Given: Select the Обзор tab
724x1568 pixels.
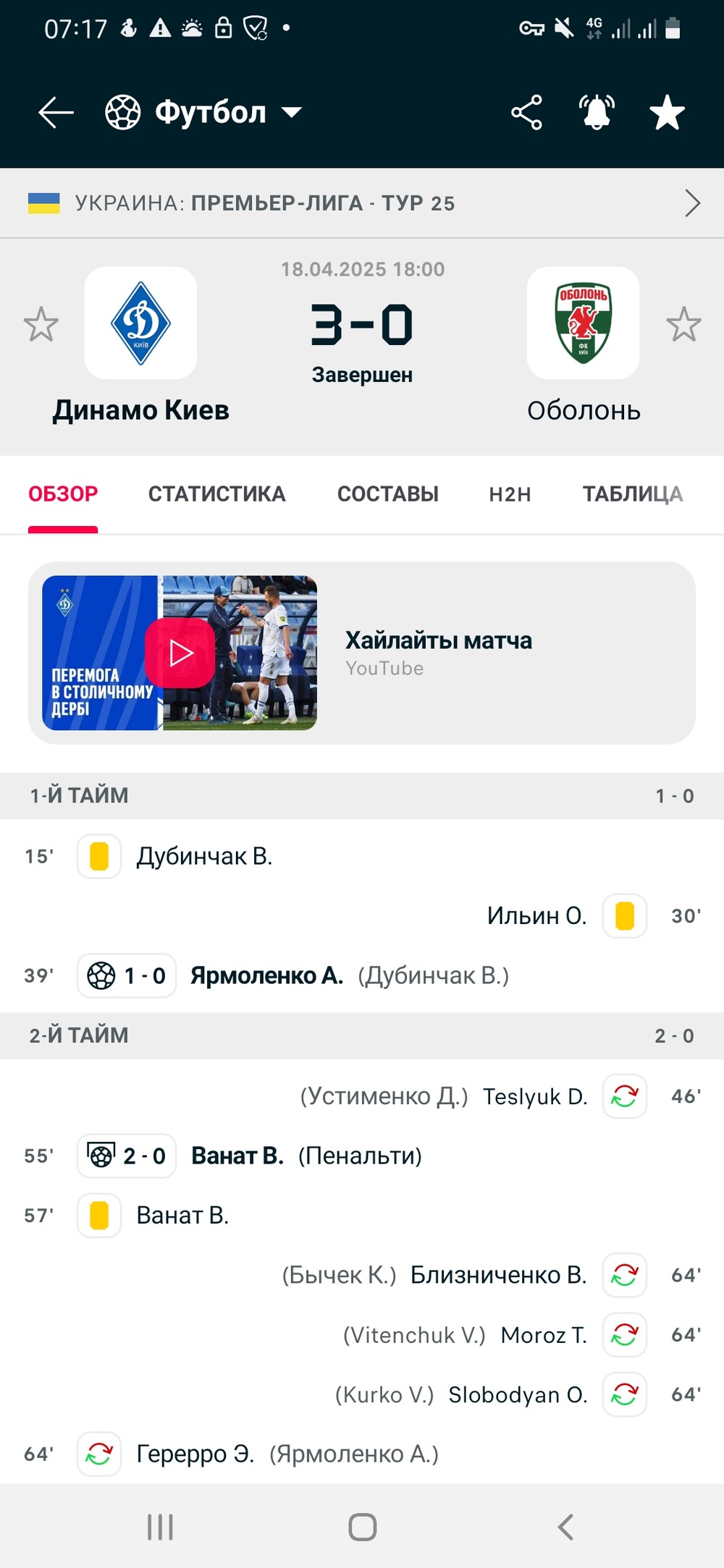Looking at the screenshot, I should (x=63, y=494).
